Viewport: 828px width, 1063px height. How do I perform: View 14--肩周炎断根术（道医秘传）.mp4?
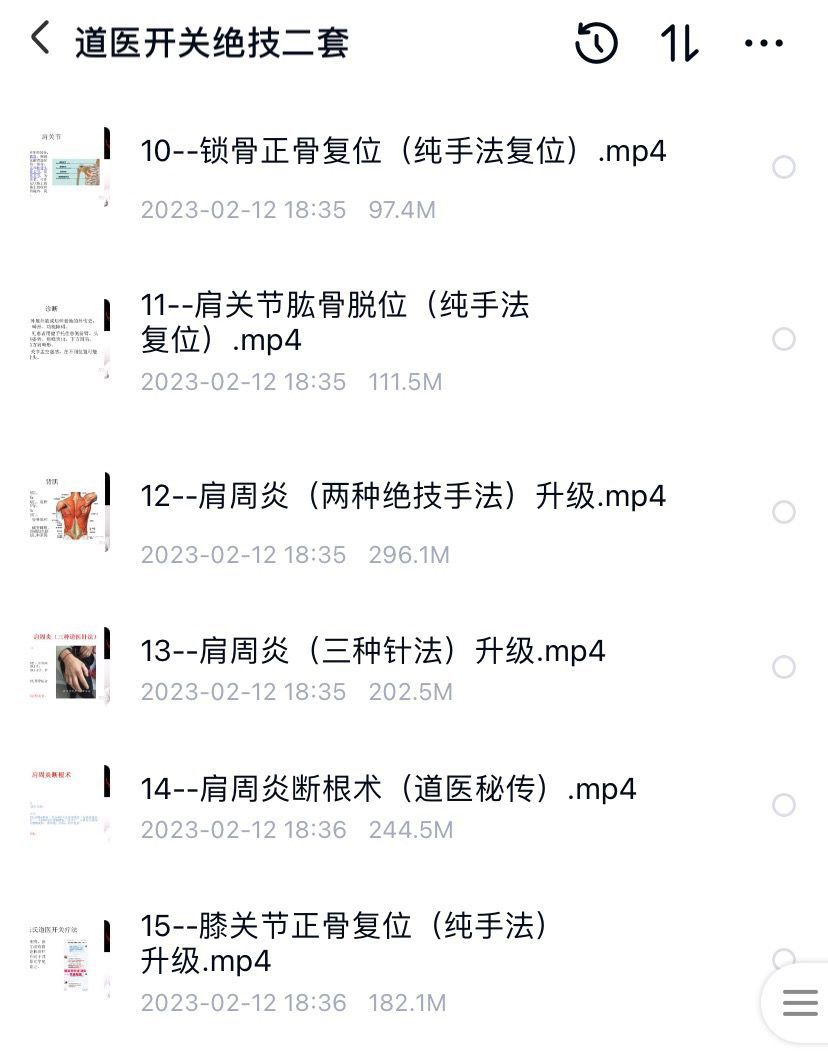pyautogui.click(x=388, y=789)
